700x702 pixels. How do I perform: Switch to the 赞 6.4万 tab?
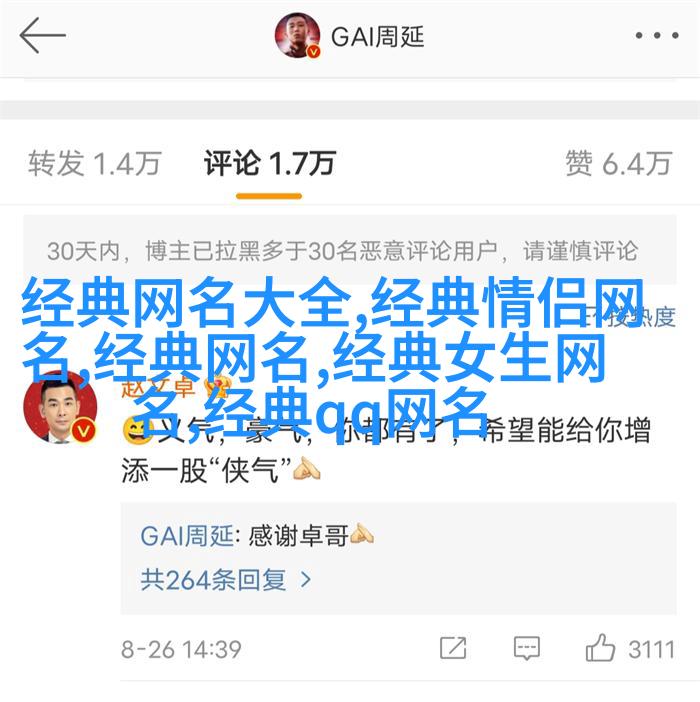pyautogui.click(x=617, y=162)
